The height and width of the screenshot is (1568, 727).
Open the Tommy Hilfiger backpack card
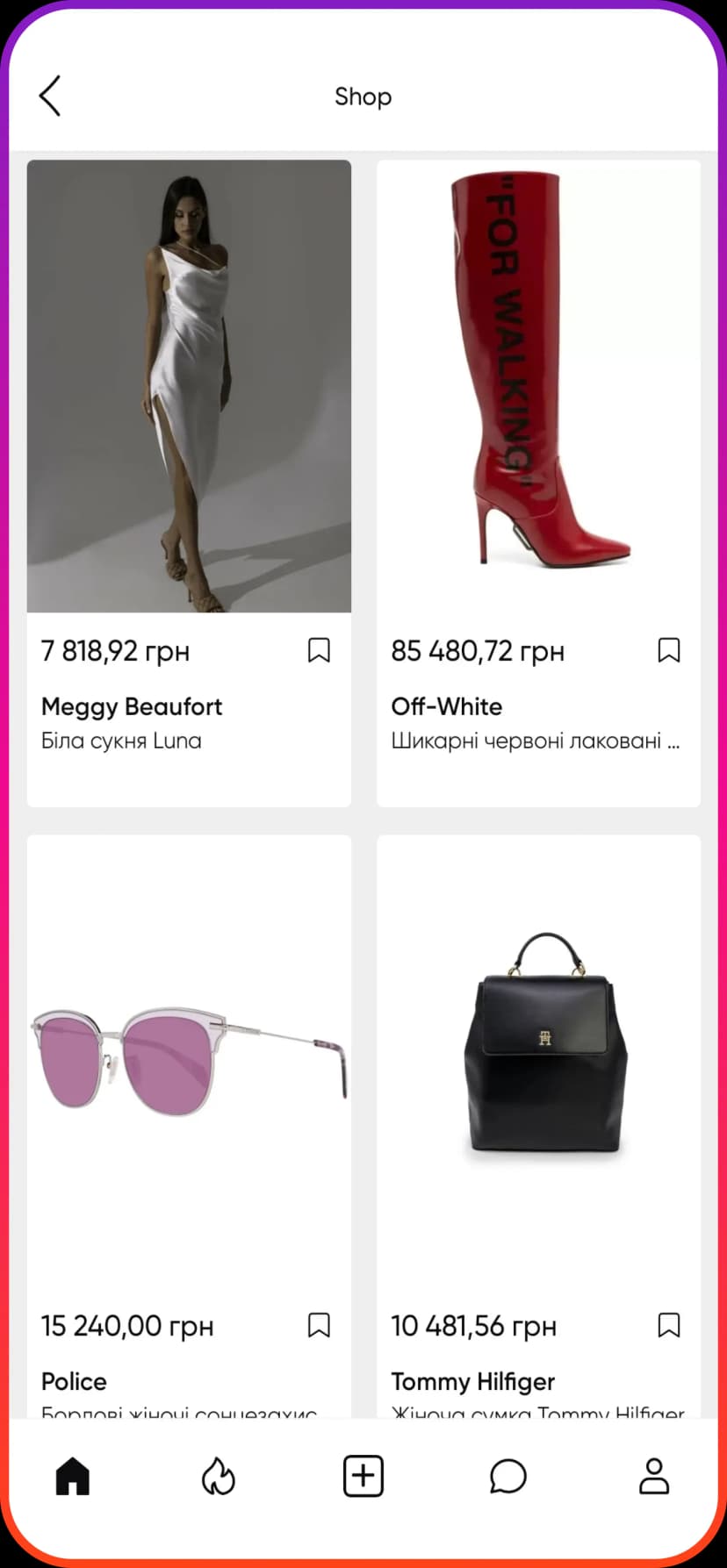coord(538,1062)
